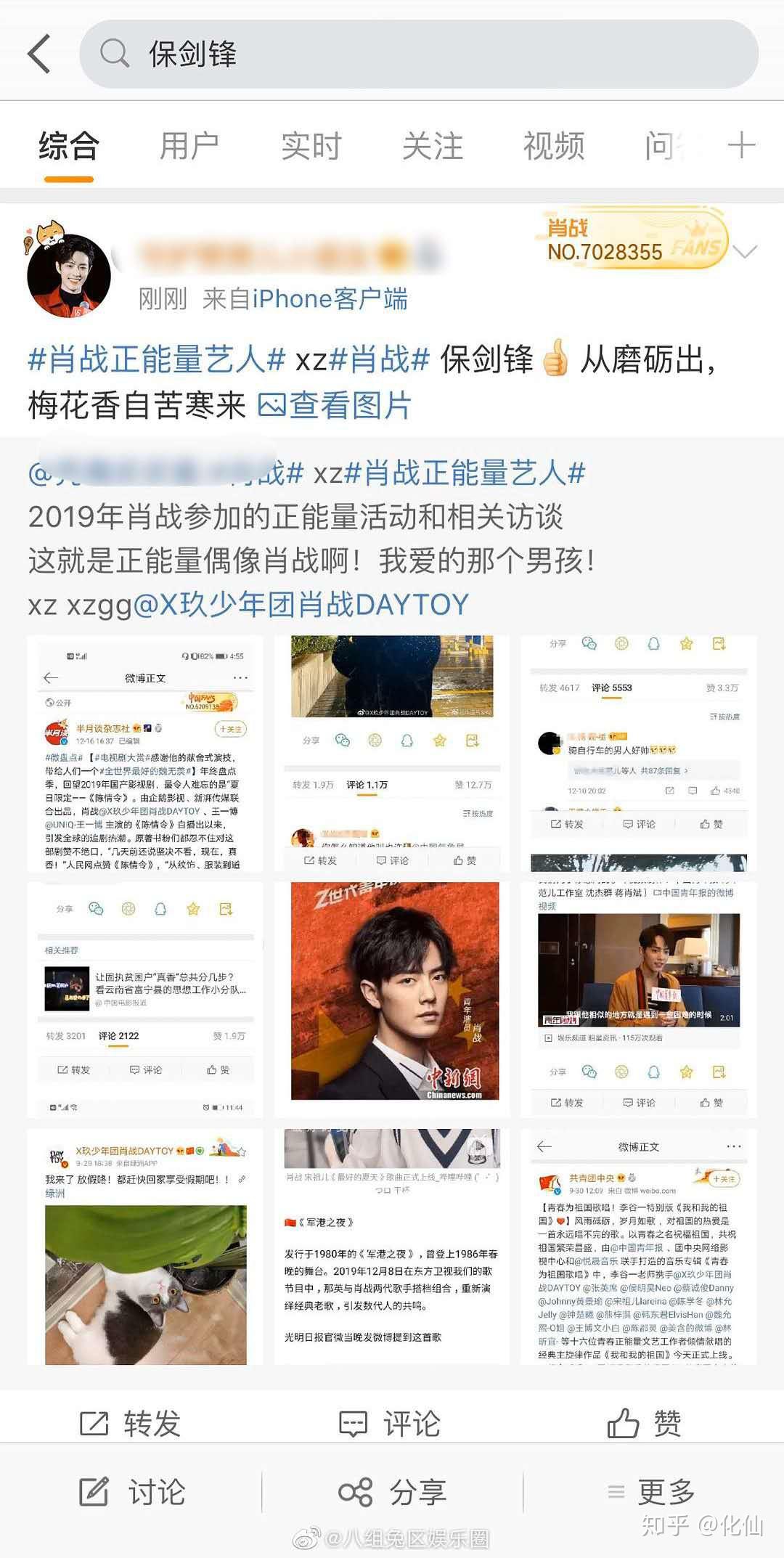Switch to the 用户 tab
The width and height of the screenshot is (784, 1558).
click(x=189, y=146)
